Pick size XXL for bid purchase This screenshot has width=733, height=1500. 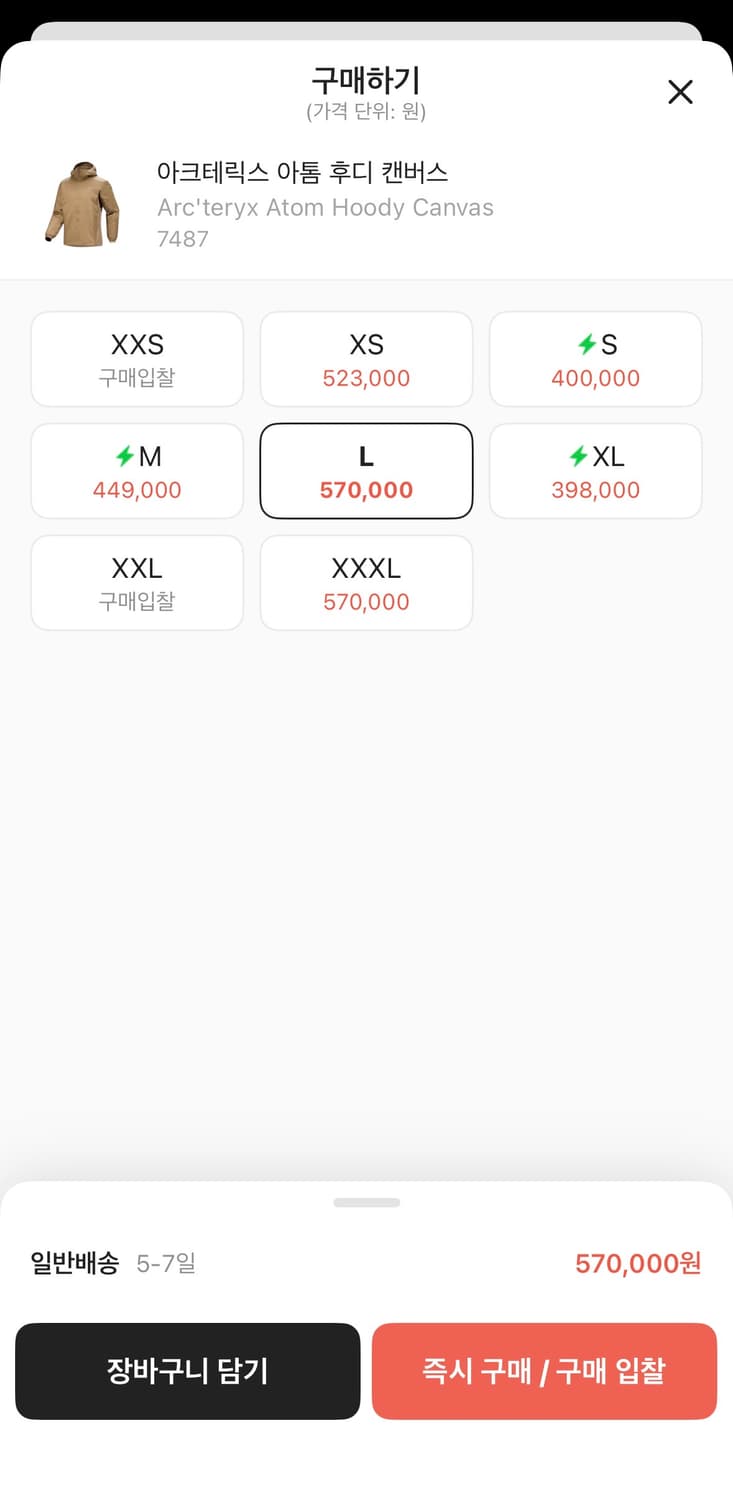coord(137,582)
